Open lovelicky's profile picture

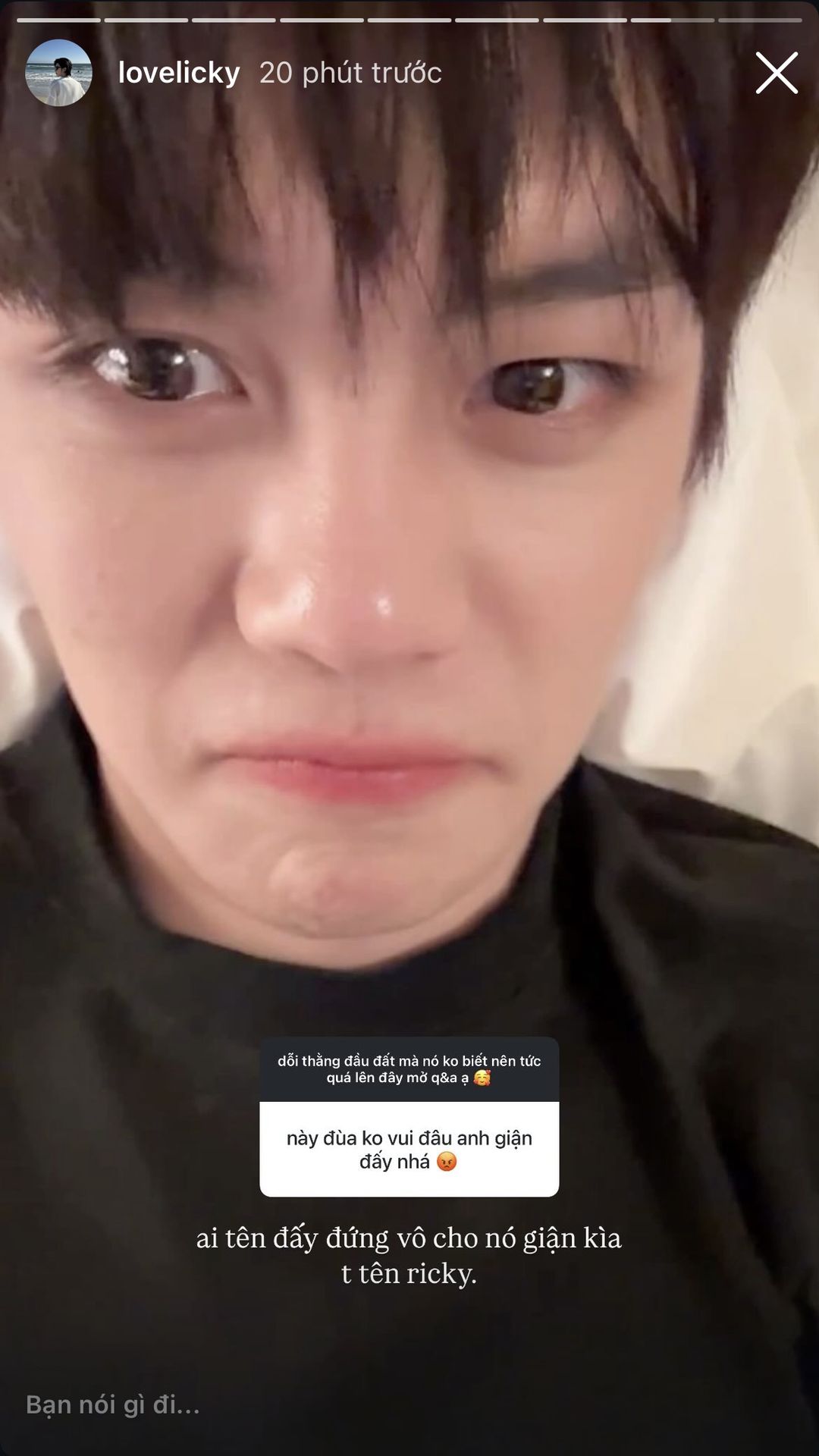(58, 73)
